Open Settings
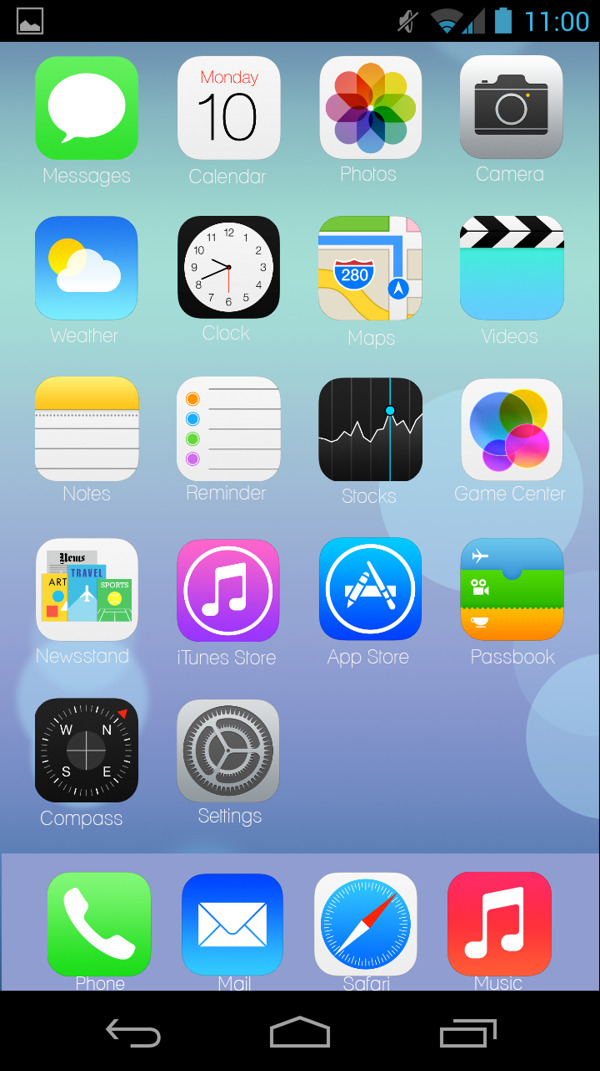The height and width of the screenshot is (1071, 600). click(228, 750)
